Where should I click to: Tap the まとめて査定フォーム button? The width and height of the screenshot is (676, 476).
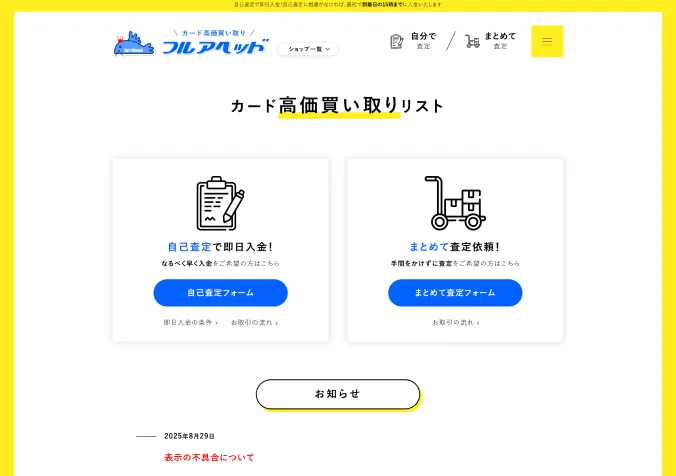pyautogui.click(x=455, y=293)
